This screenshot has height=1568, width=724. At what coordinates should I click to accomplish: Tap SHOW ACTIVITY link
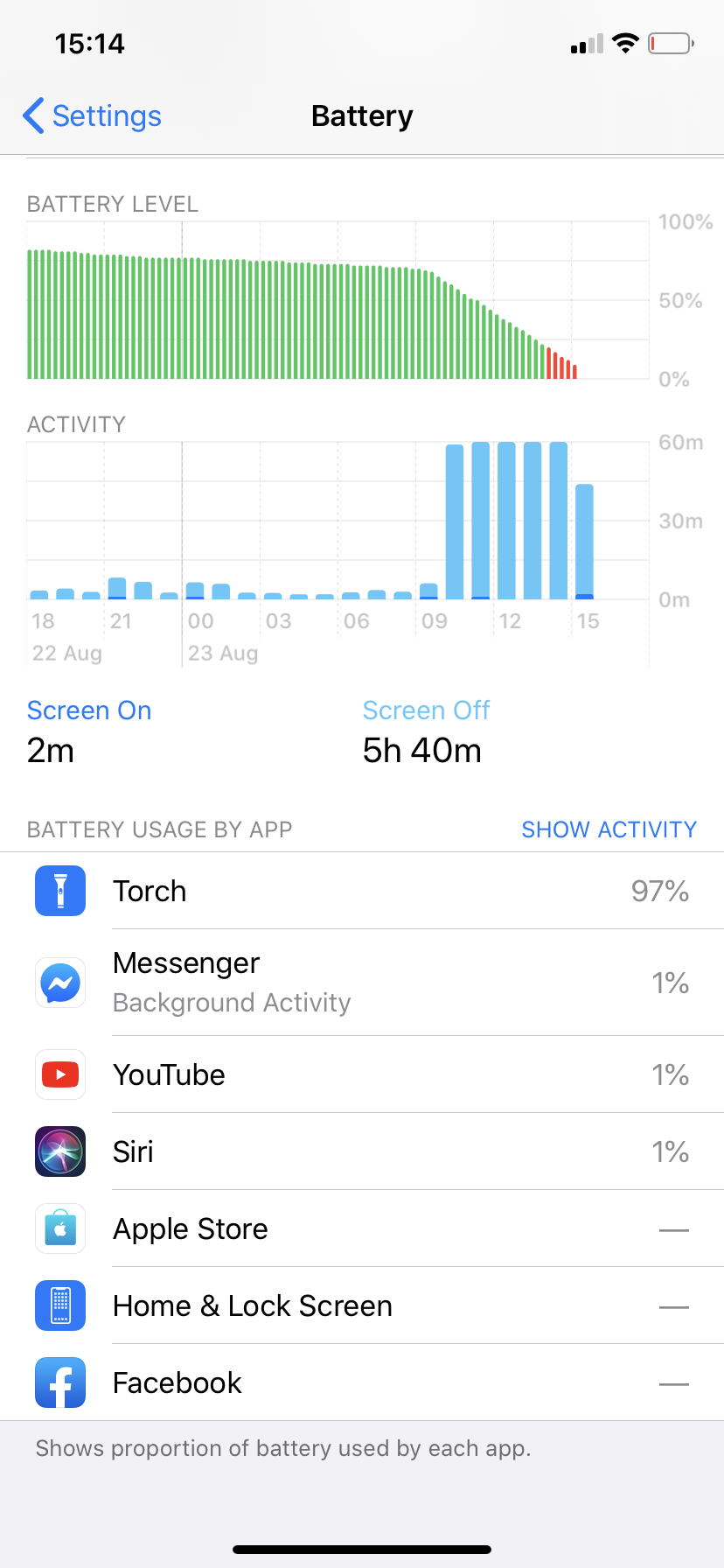[x=609, y=829]
